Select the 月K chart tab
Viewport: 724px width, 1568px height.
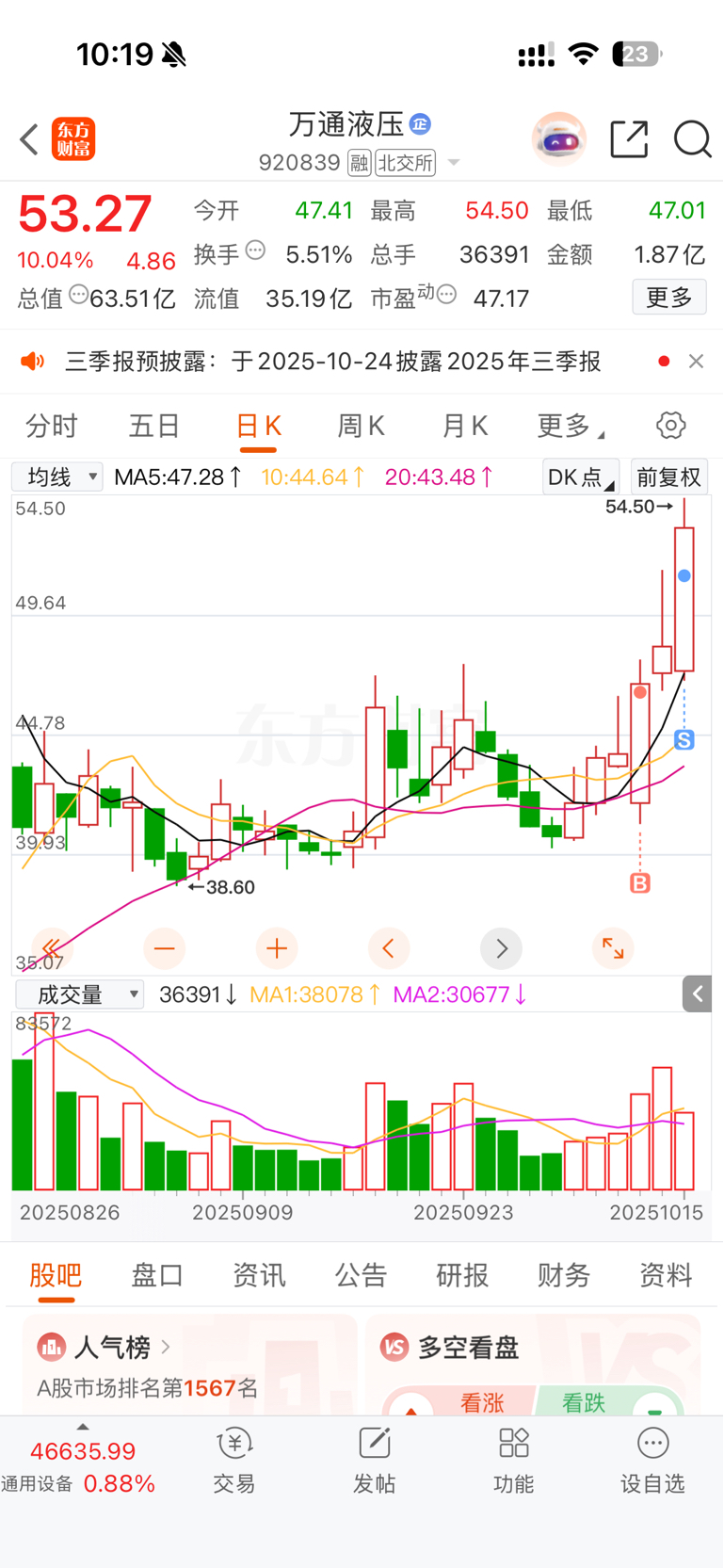pyautogui.click(x=465, y=427)
